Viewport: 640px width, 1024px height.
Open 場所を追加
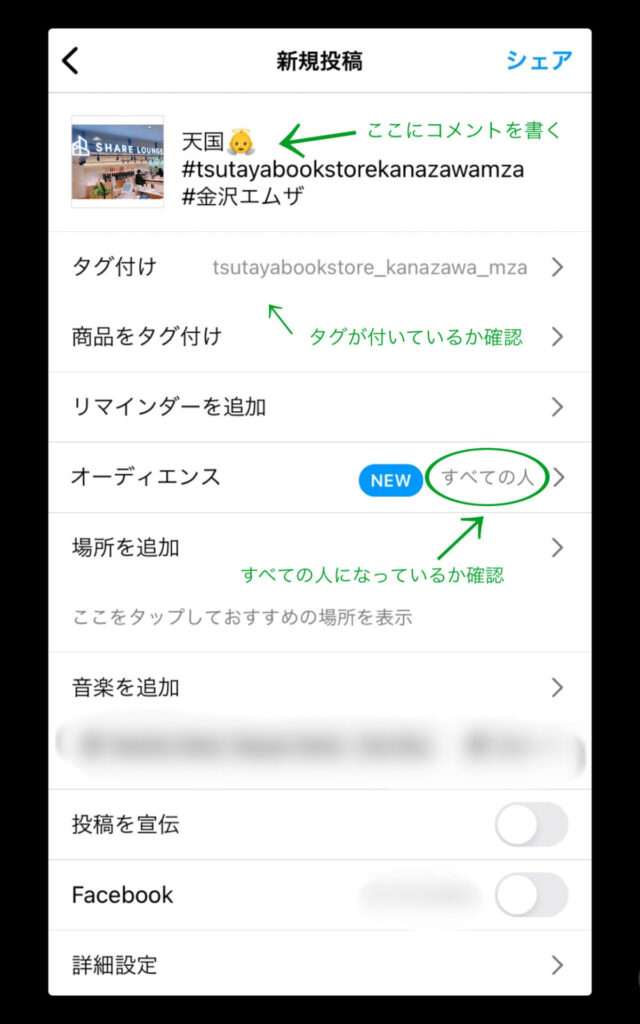tap(320, 547)
